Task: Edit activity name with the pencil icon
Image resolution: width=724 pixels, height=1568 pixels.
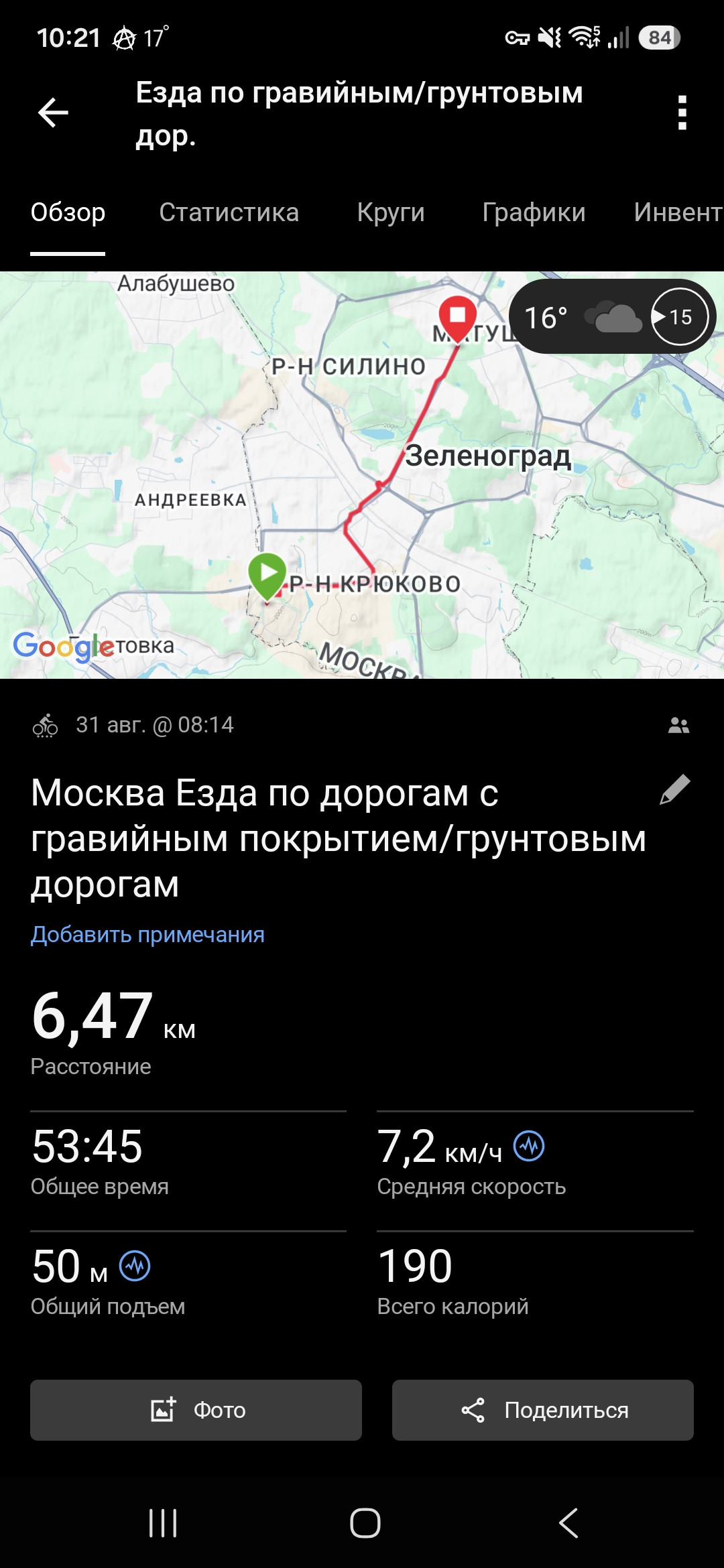Action: 675,789
